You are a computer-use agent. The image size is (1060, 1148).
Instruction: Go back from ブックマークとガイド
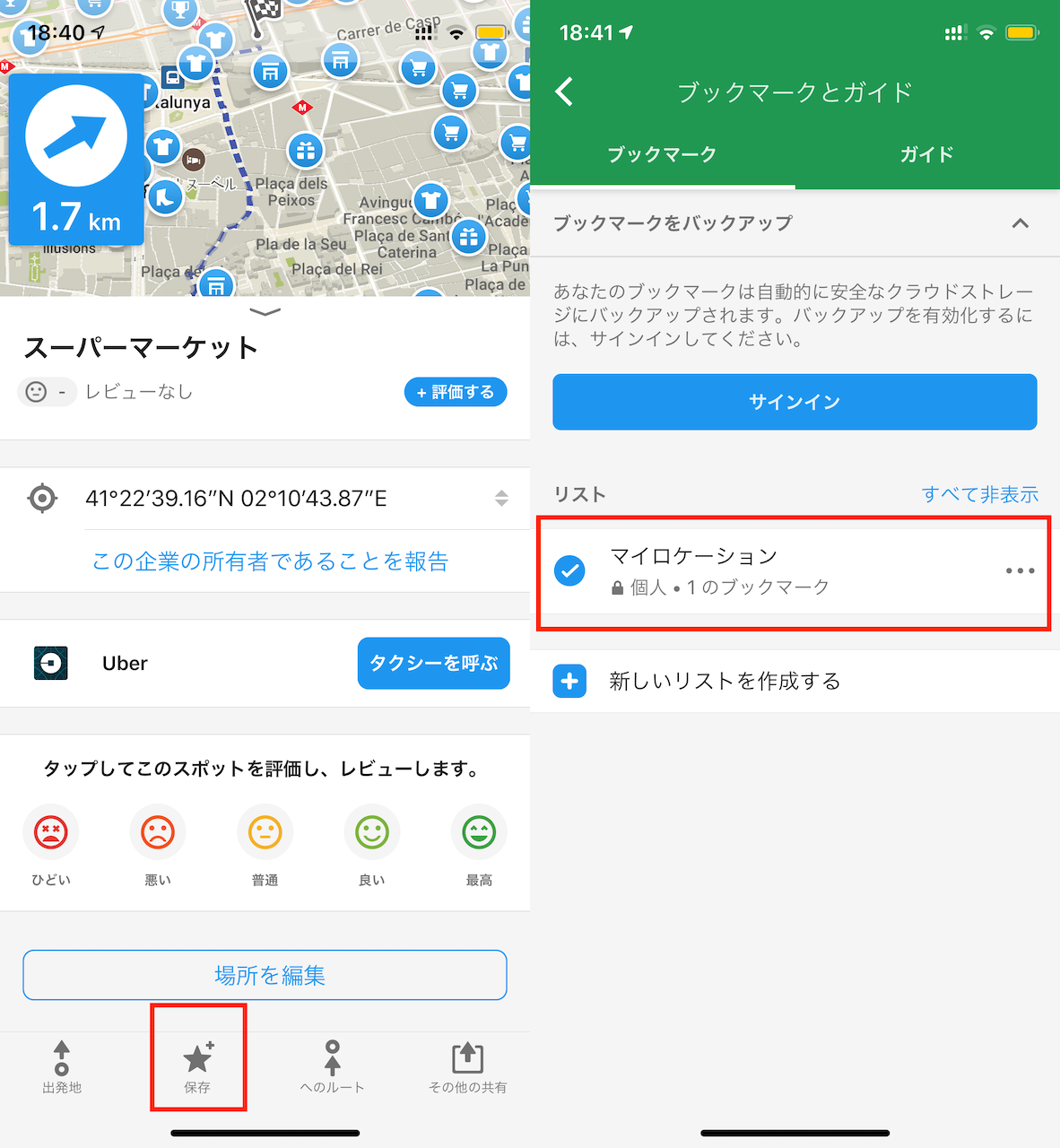pos(564,91)
